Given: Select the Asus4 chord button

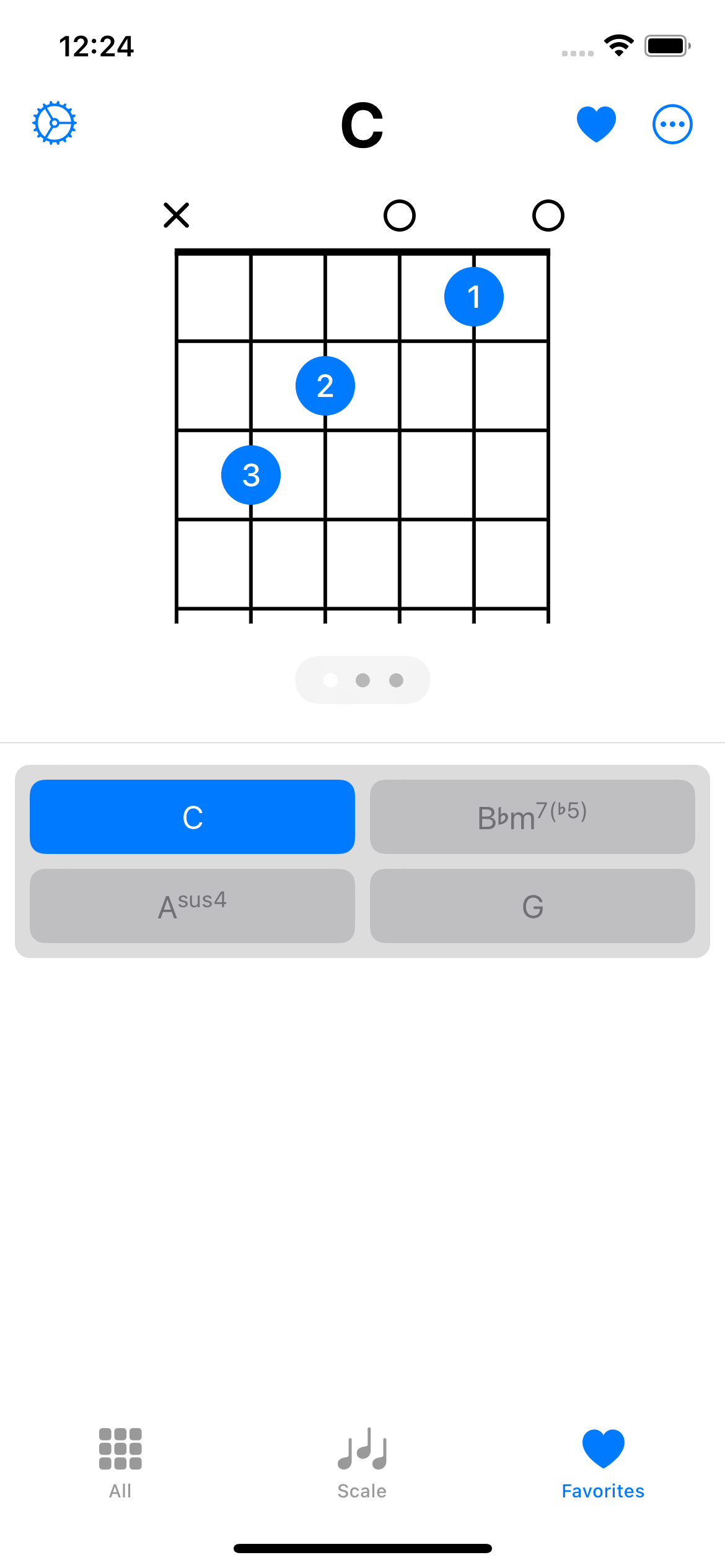Looking at the screenshot, I should pyautogui.click(x=192, y=906).
